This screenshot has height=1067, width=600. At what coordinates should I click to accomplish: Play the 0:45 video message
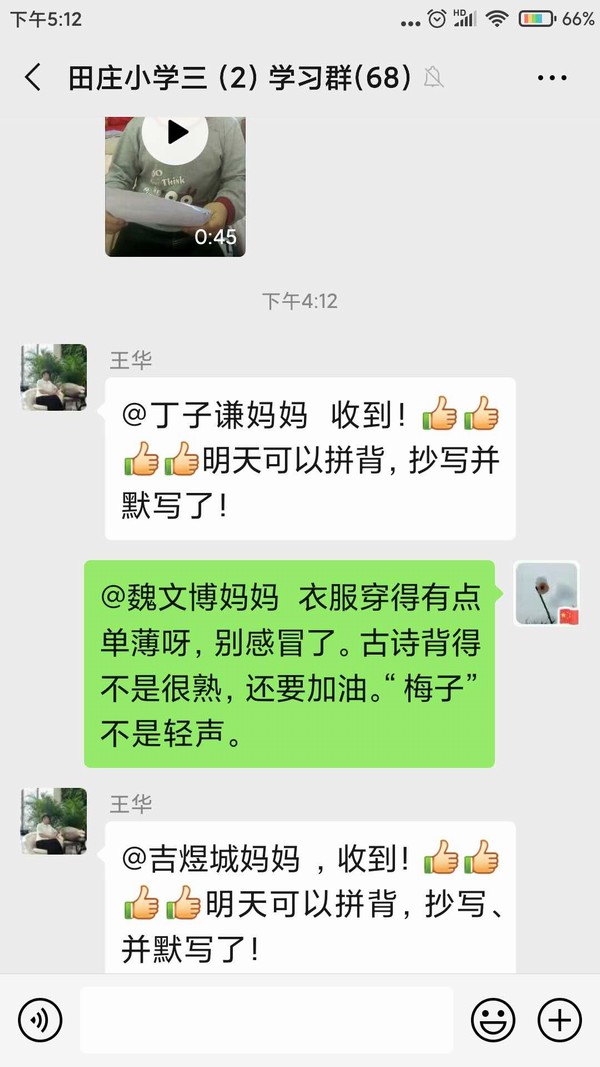click(x=176, y=133)
